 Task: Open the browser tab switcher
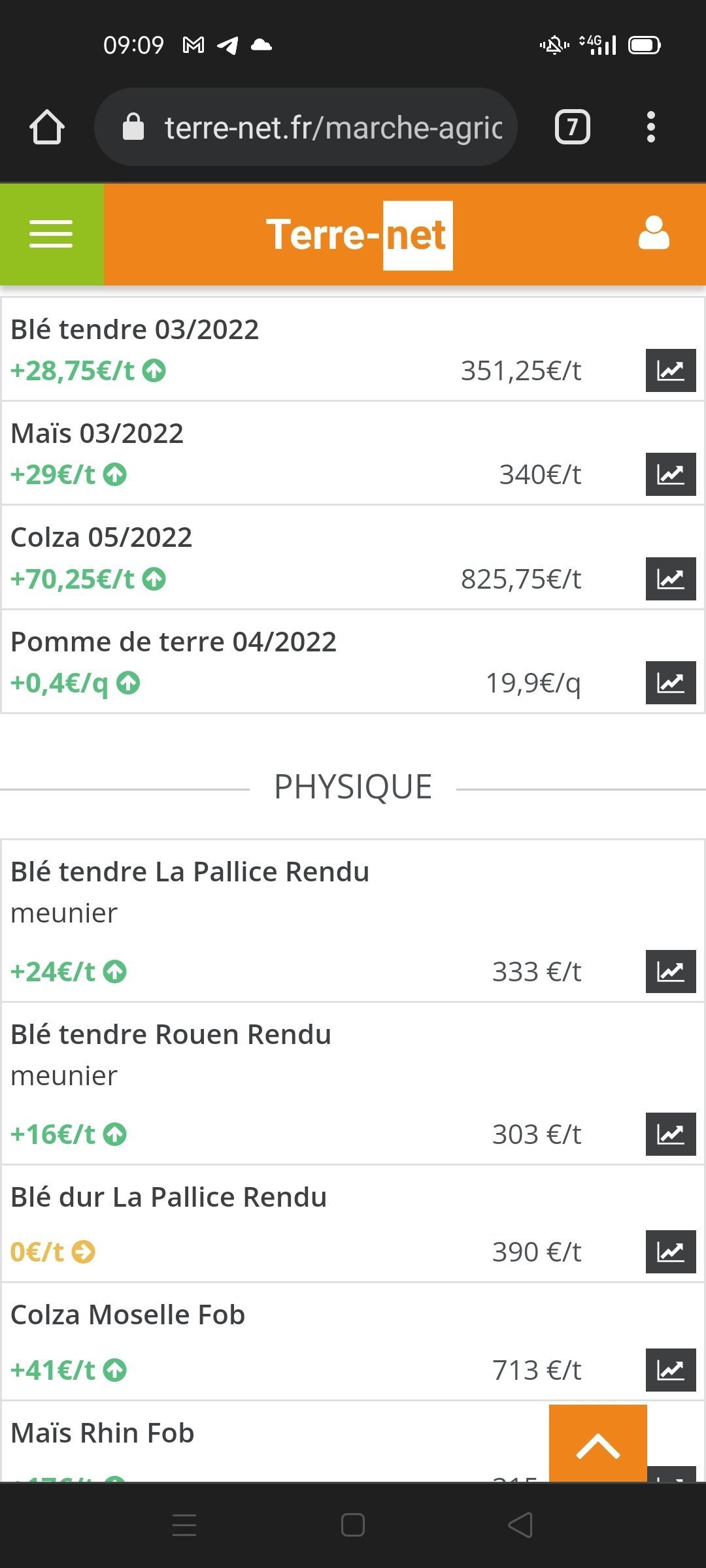pos(573,127)
